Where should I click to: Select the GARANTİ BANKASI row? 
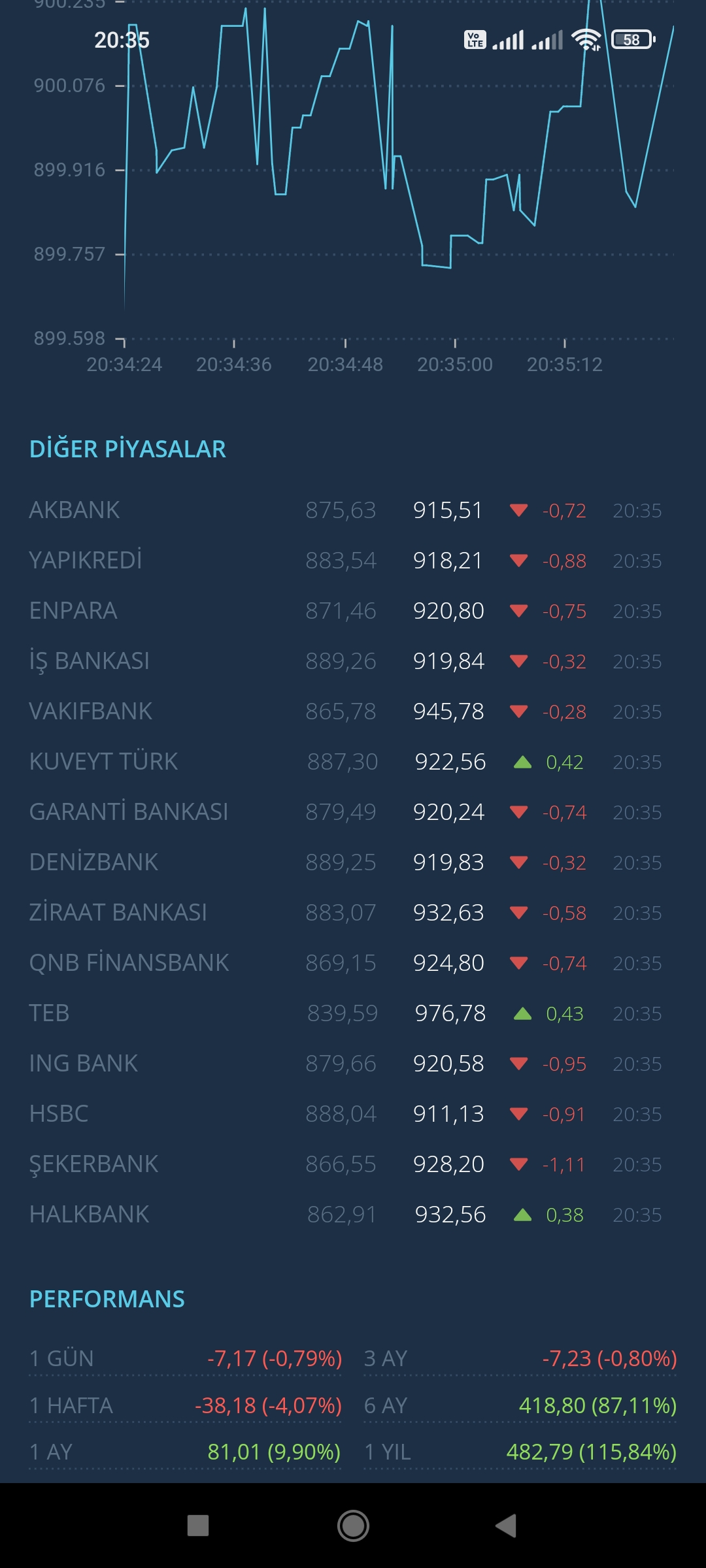(353, 812)
